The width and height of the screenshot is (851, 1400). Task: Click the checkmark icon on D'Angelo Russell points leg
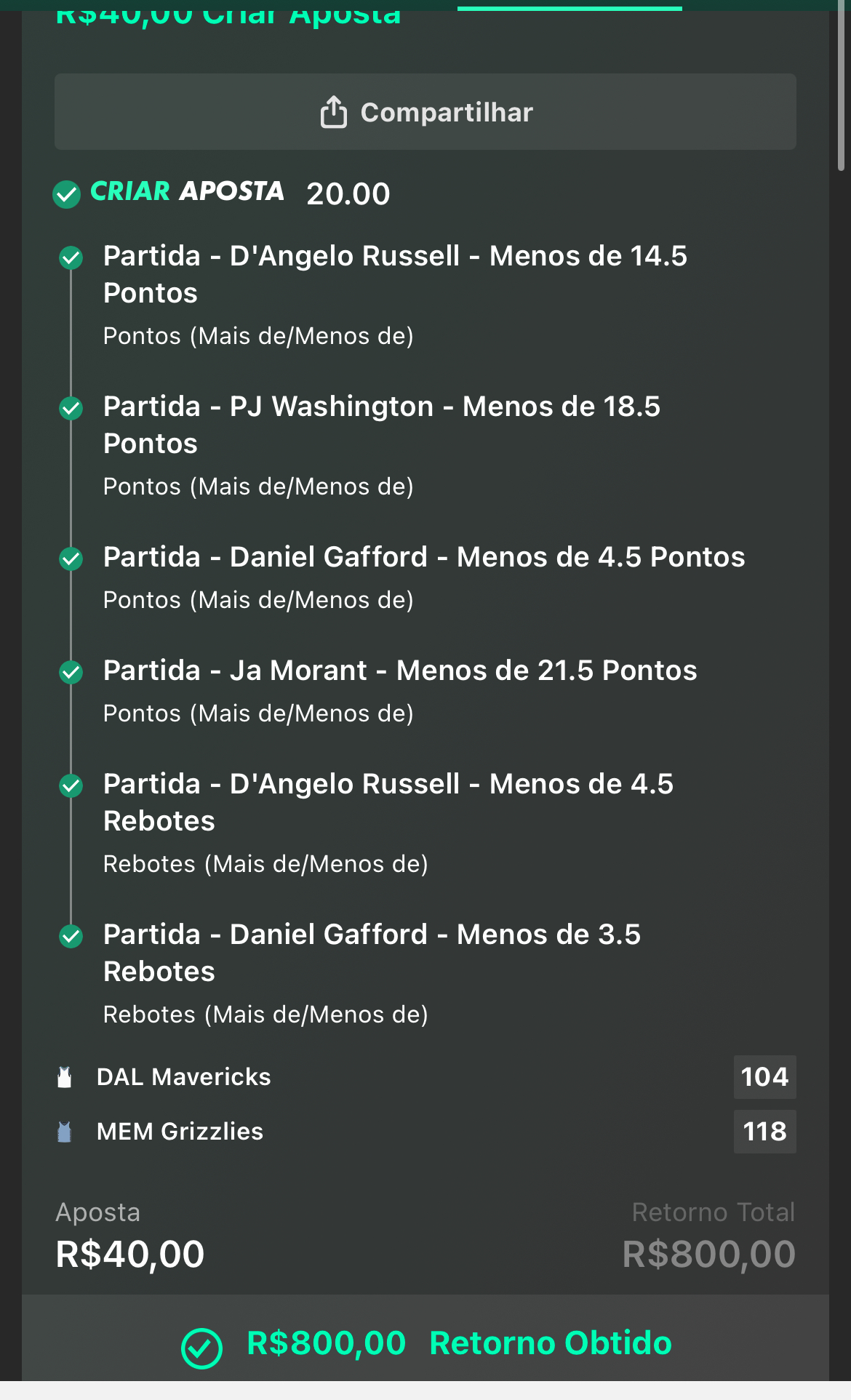coord(71,257)
